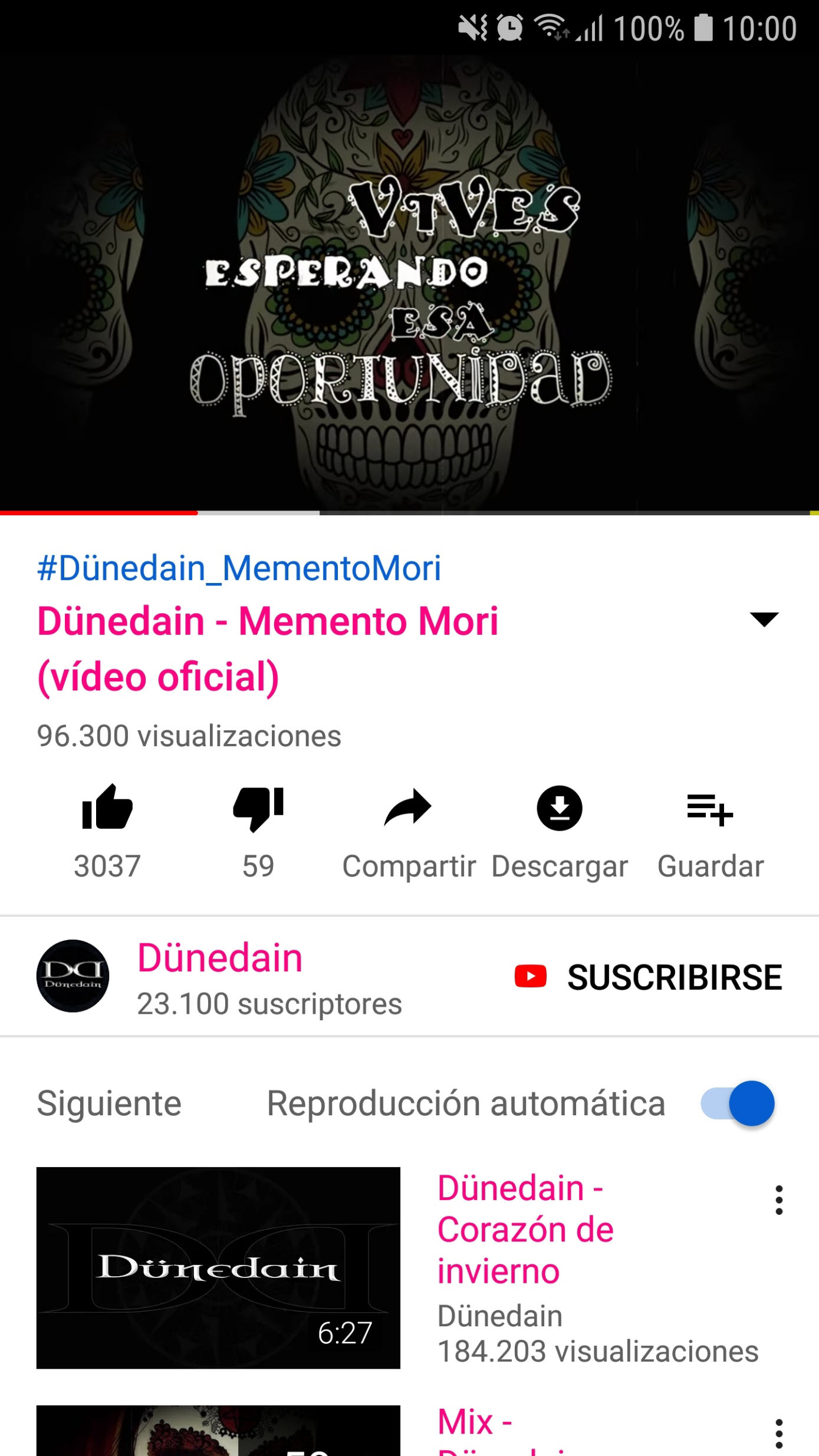
Task: Open the Mix playlist thumbnail
Action: 218,1432
